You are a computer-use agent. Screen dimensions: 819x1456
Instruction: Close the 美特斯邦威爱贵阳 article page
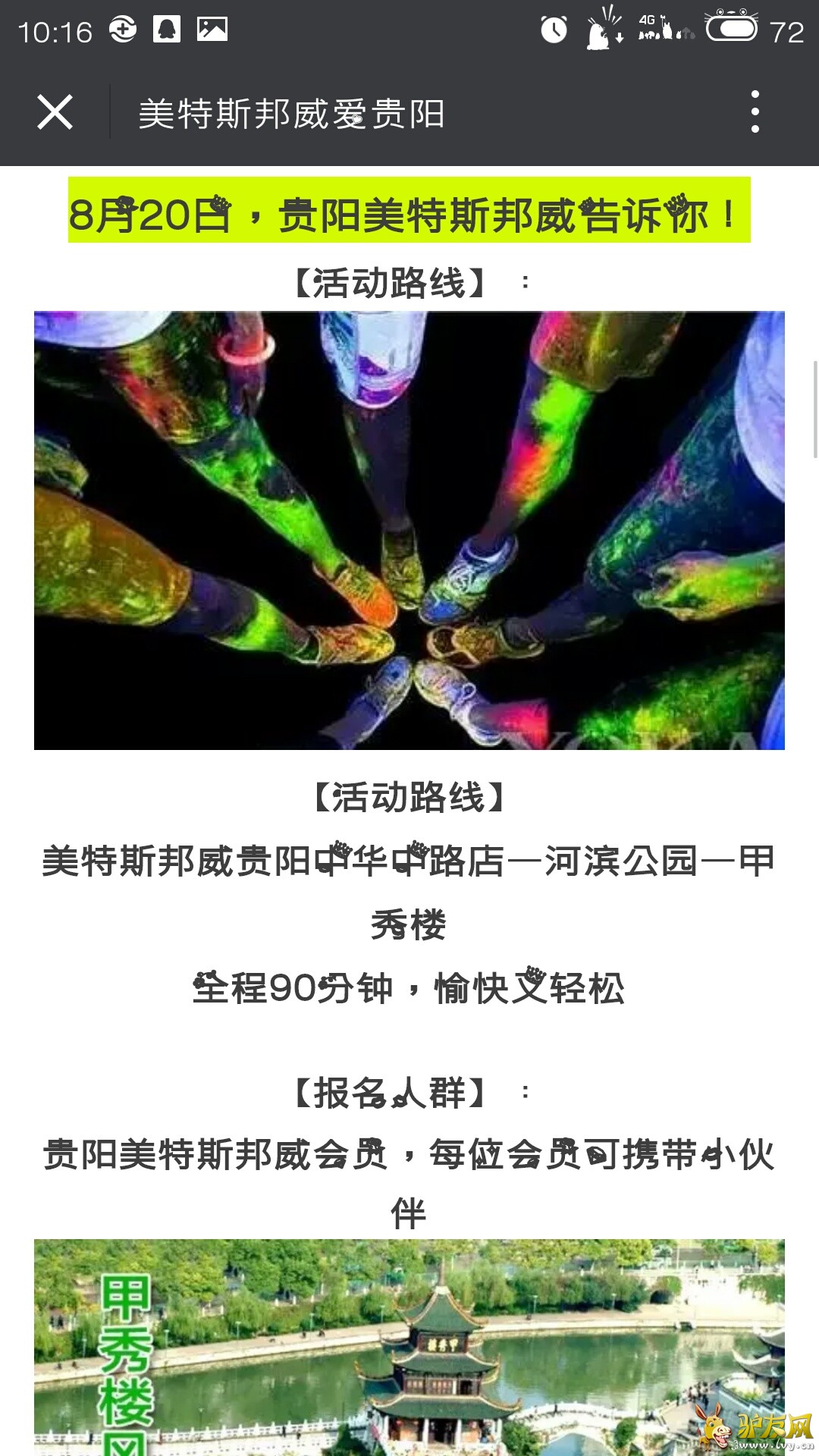coord(55,113)
